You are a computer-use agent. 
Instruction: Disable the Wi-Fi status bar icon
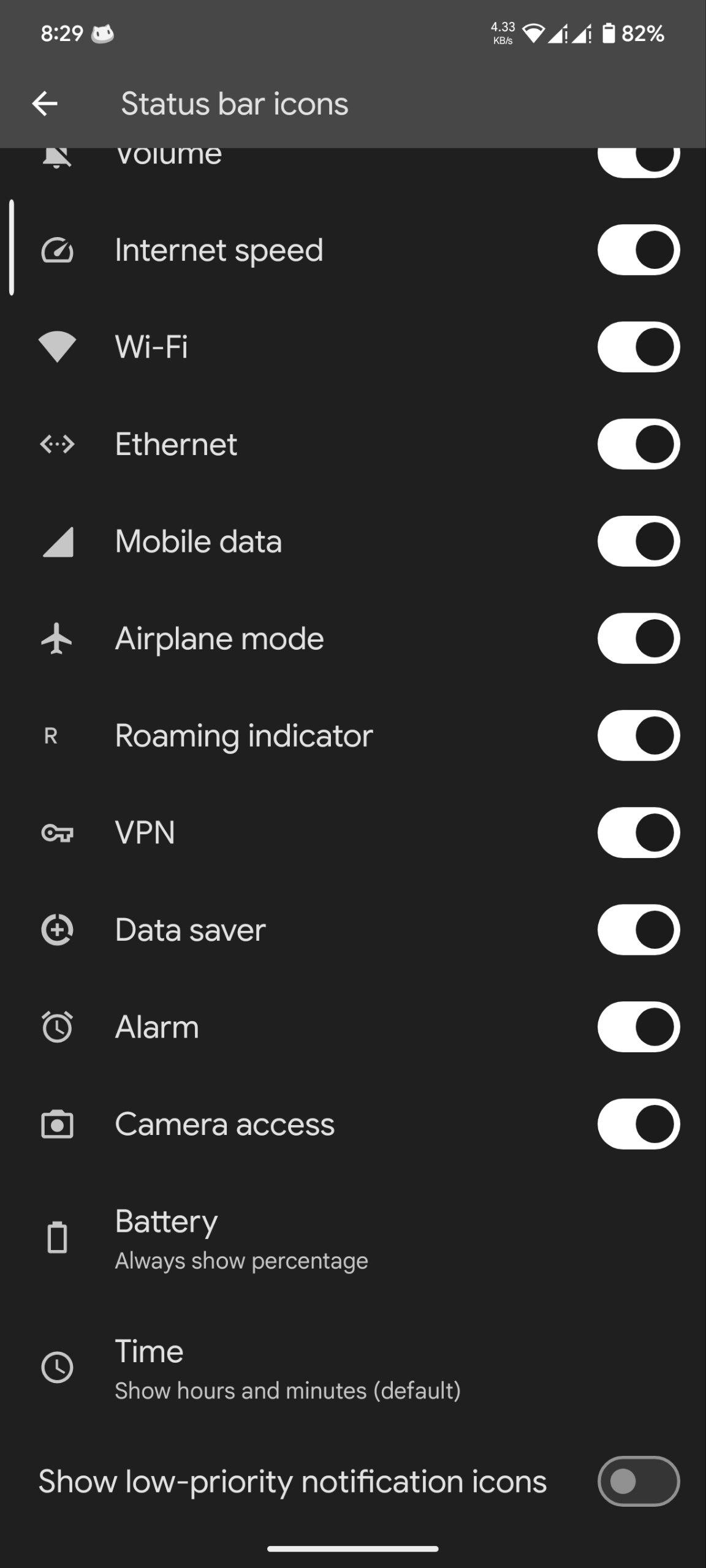pyautogui.click(x=638, y=347)
